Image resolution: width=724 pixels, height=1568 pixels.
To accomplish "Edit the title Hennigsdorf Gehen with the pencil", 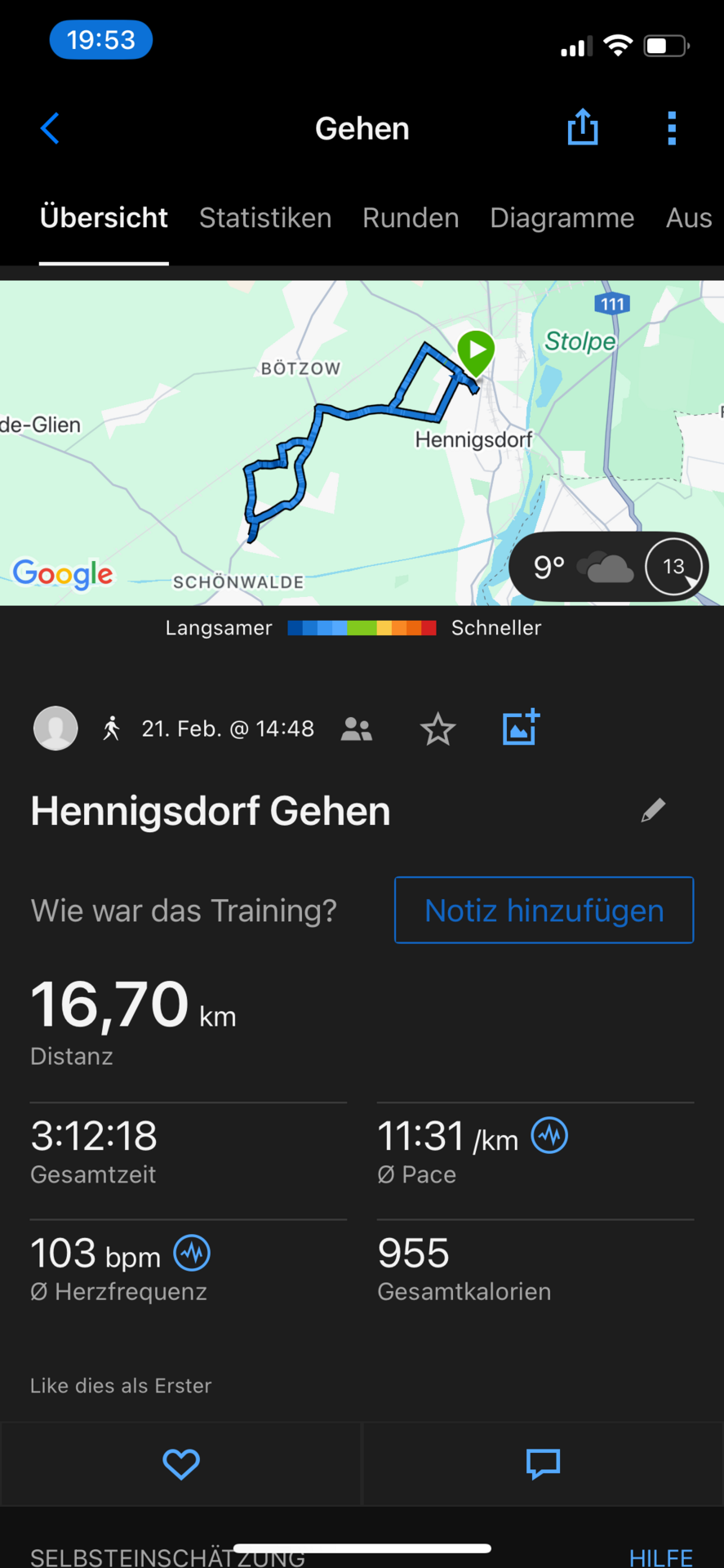I will (x=653, y=810).
